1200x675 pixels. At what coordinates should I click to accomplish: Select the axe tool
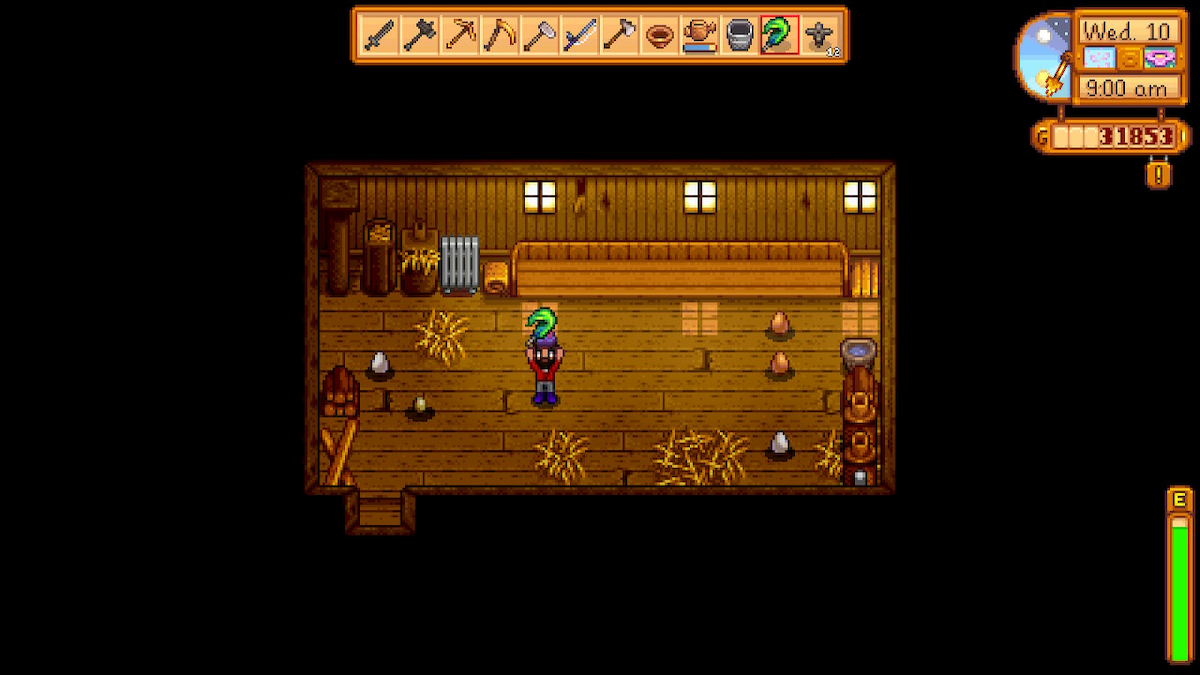click(x=619, y=36)
